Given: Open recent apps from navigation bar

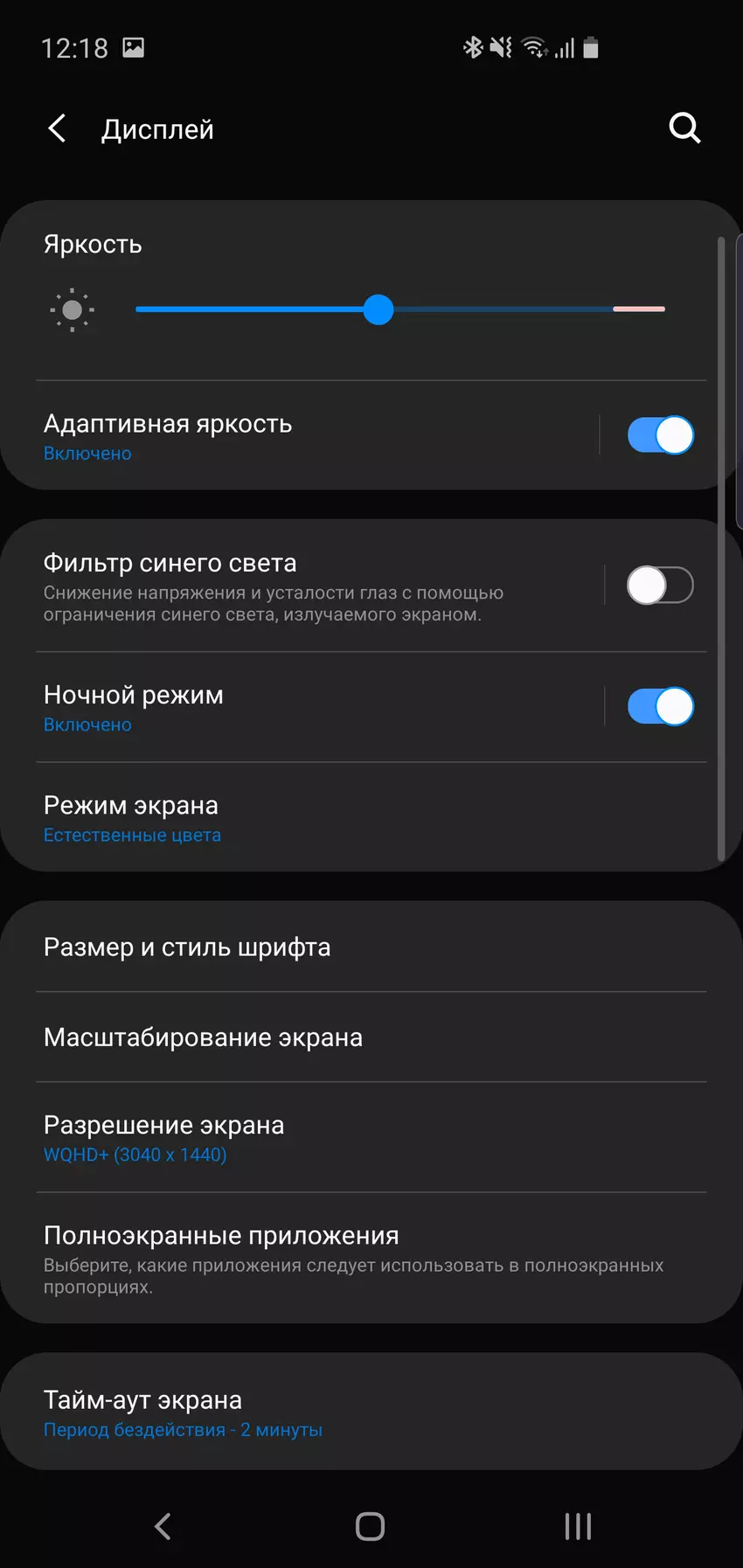Looking at the screenshot, I should [x=578, y=1526].
